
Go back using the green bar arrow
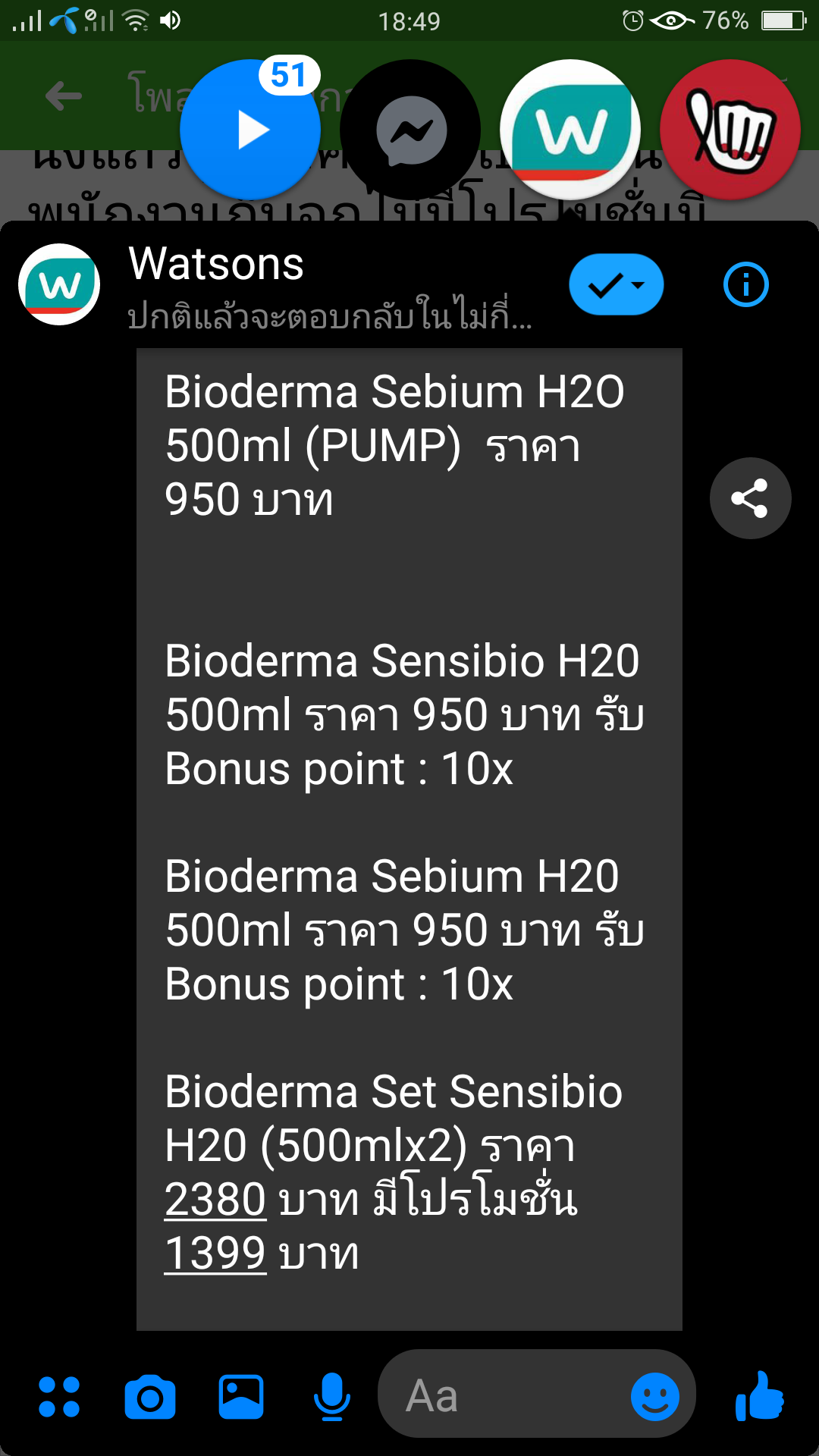click(64, 96)
